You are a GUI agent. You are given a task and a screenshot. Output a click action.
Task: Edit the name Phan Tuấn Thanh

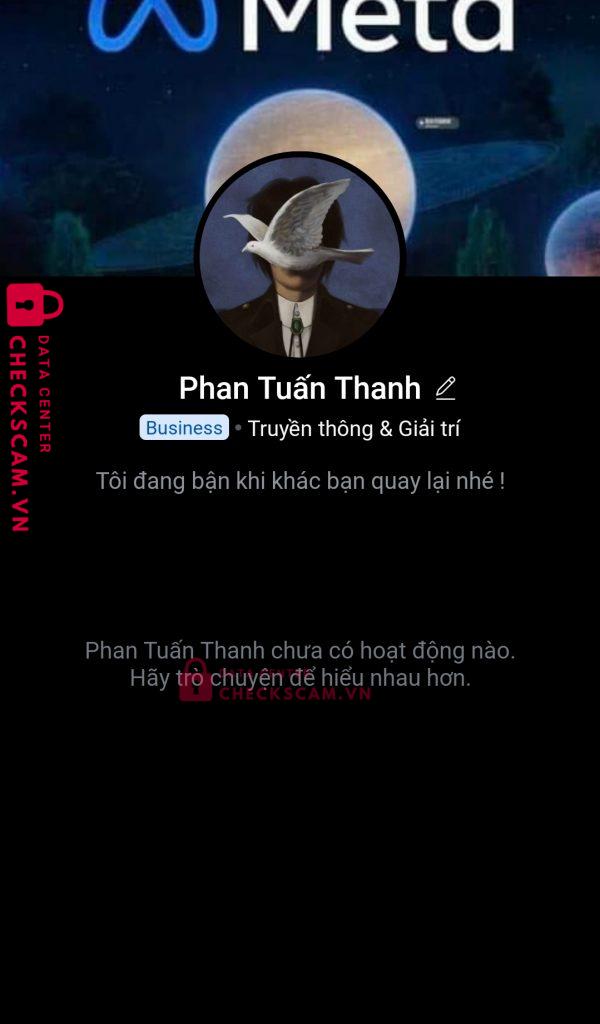click(445, 389)
